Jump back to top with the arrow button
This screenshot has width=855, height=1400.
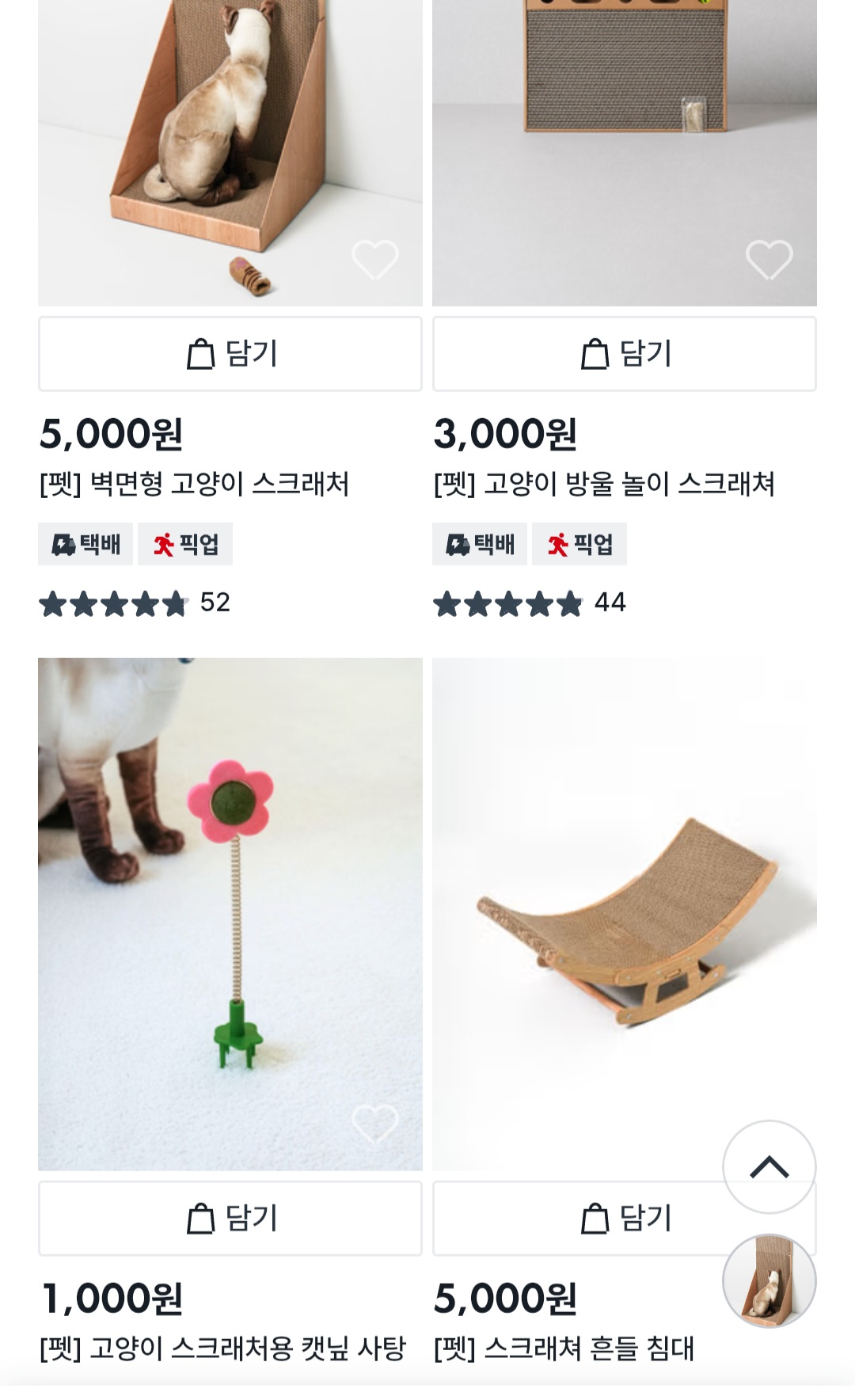[769, 1166]
